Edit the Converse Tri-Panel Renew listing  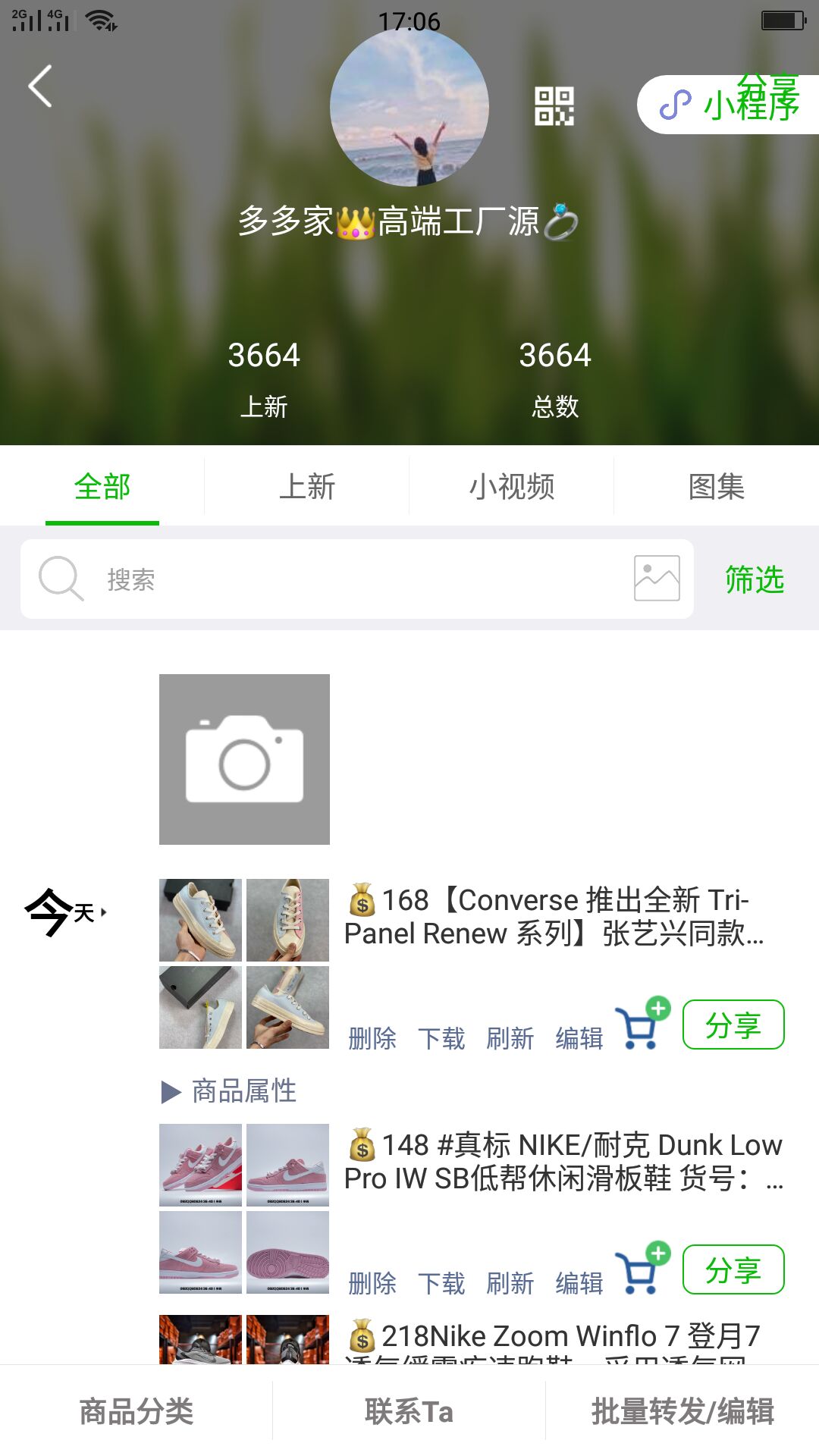point(579,1037)
